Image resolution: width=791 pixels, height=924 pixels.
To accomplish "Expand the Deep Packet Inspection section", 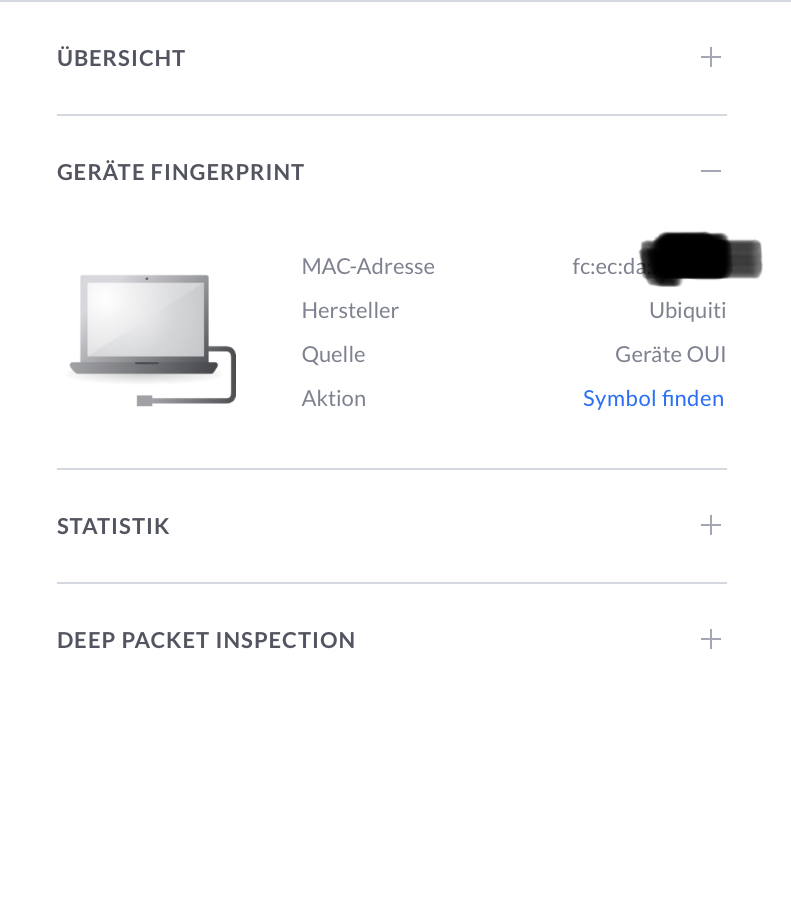I will [x=710, y=639].
